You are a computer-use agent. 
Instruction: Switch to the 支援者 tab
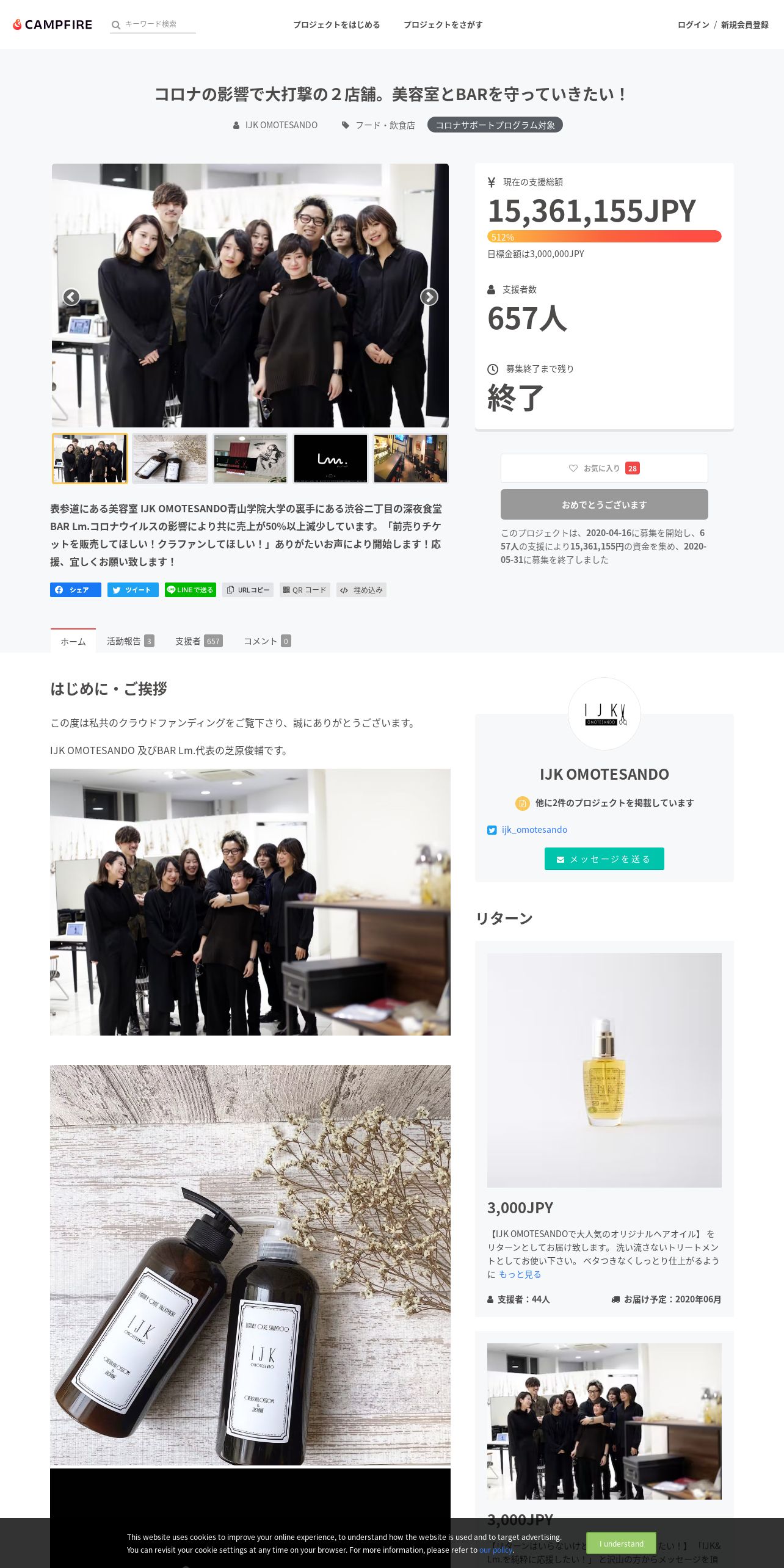[x=198, y=641]
